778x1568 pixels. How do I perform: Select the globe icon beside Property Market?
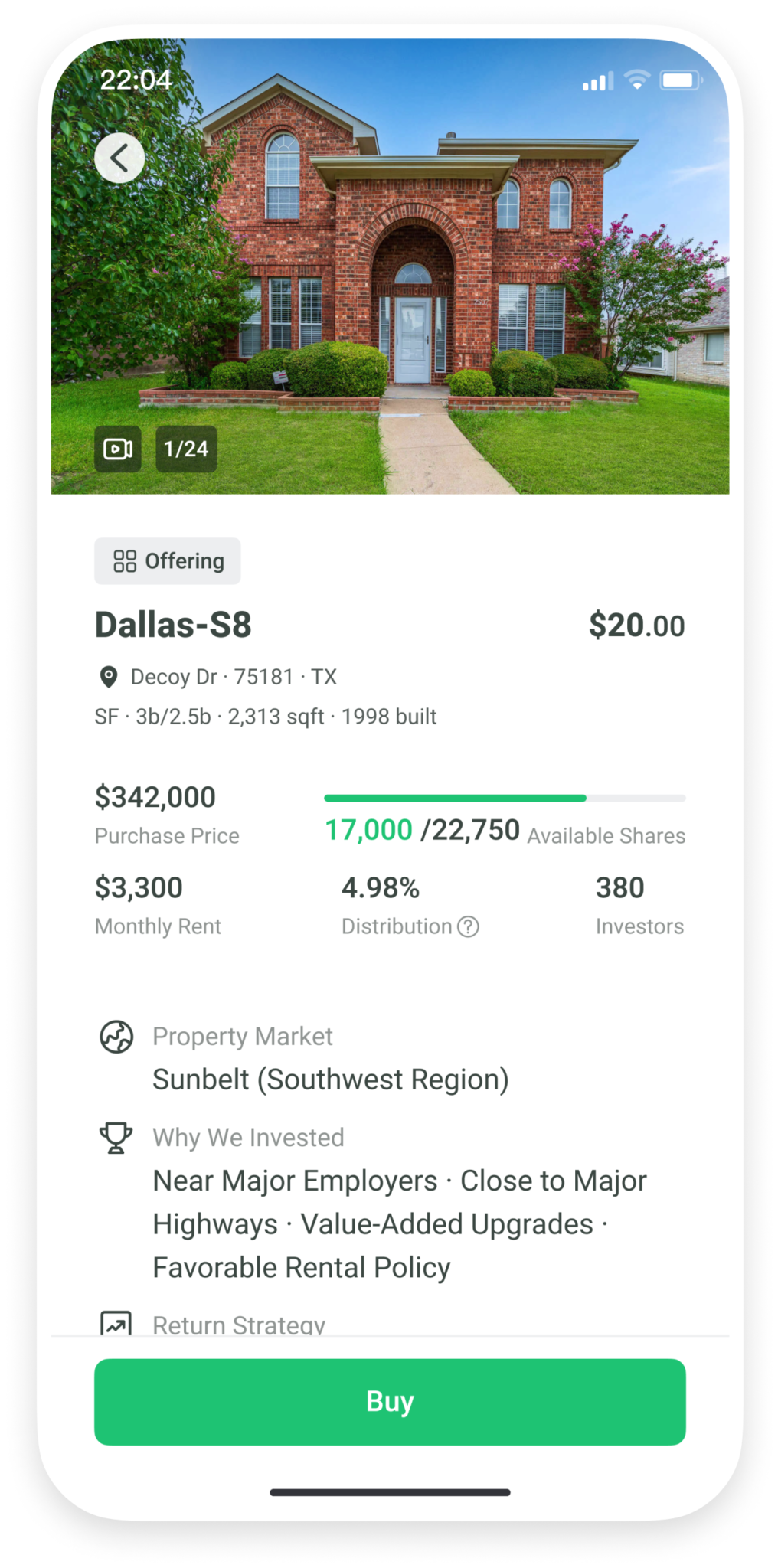click(x=116, y=1037)
